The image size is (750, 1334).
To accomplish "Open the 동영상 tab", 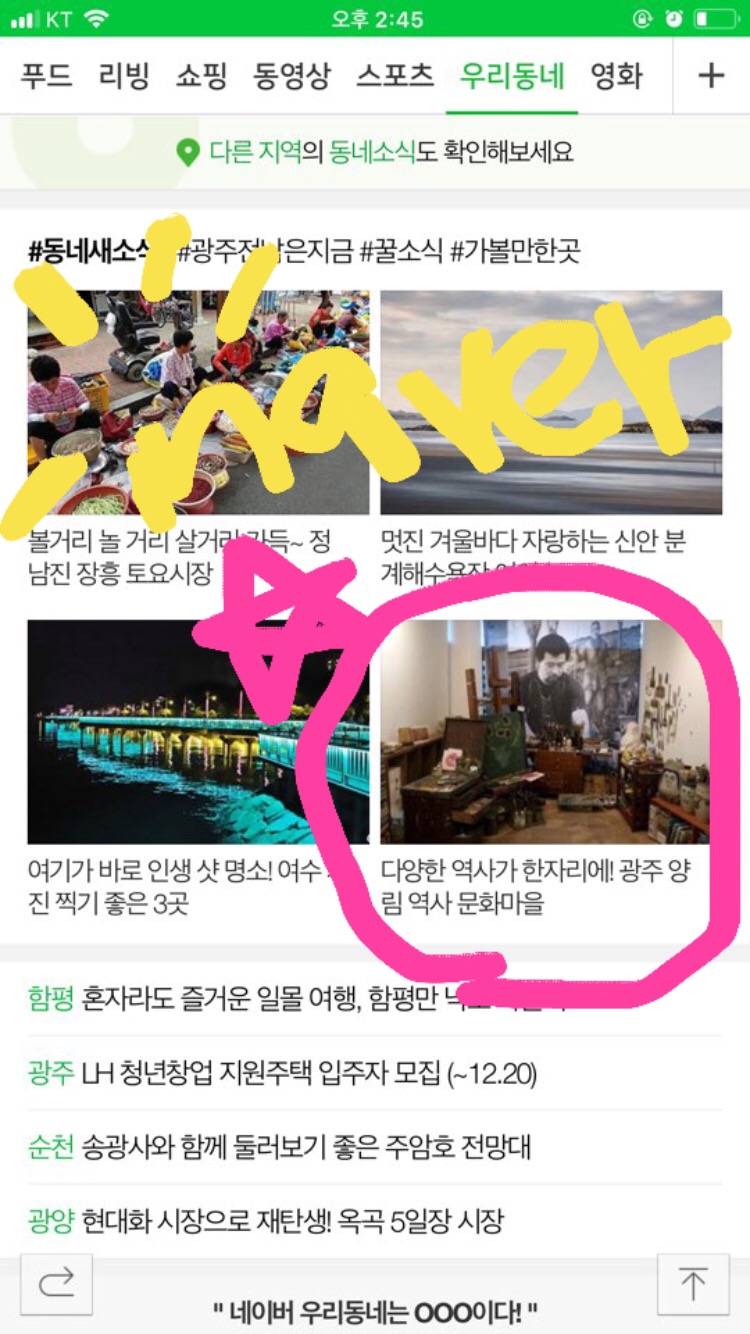I will pyautogui.click(x=292, y=76).
